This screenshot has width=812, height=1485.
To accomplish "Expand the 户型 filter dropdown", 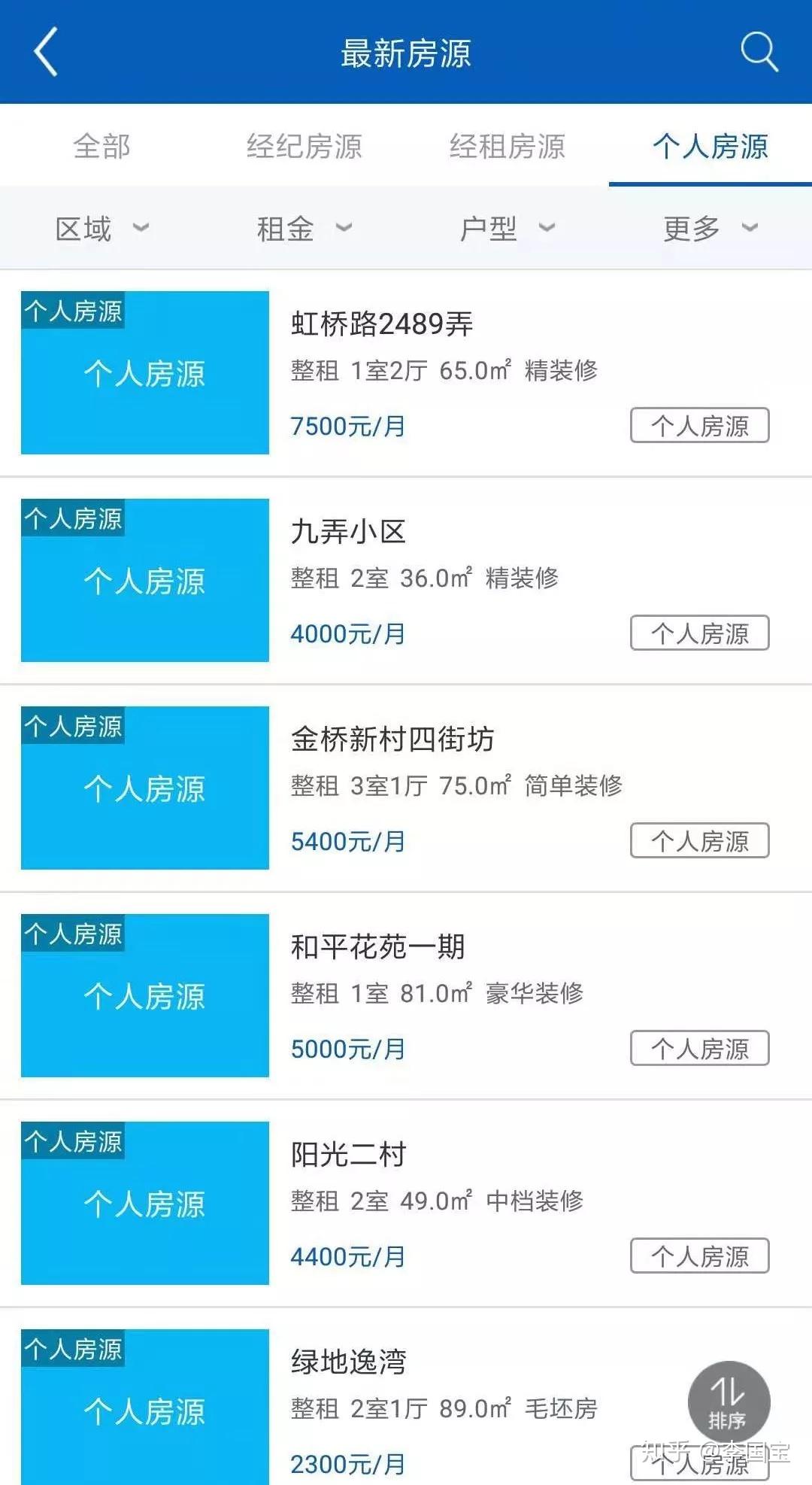I will 507,228.
